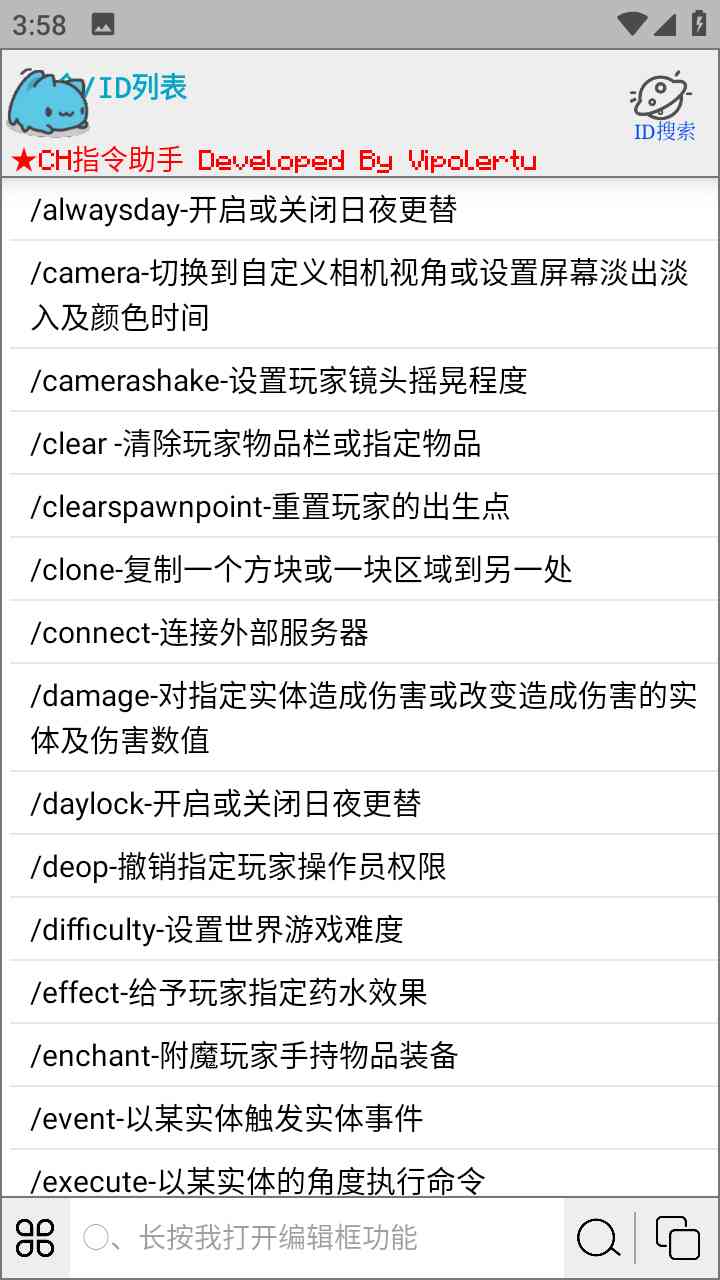Open the /damage command entry

(x=360, y=718)
